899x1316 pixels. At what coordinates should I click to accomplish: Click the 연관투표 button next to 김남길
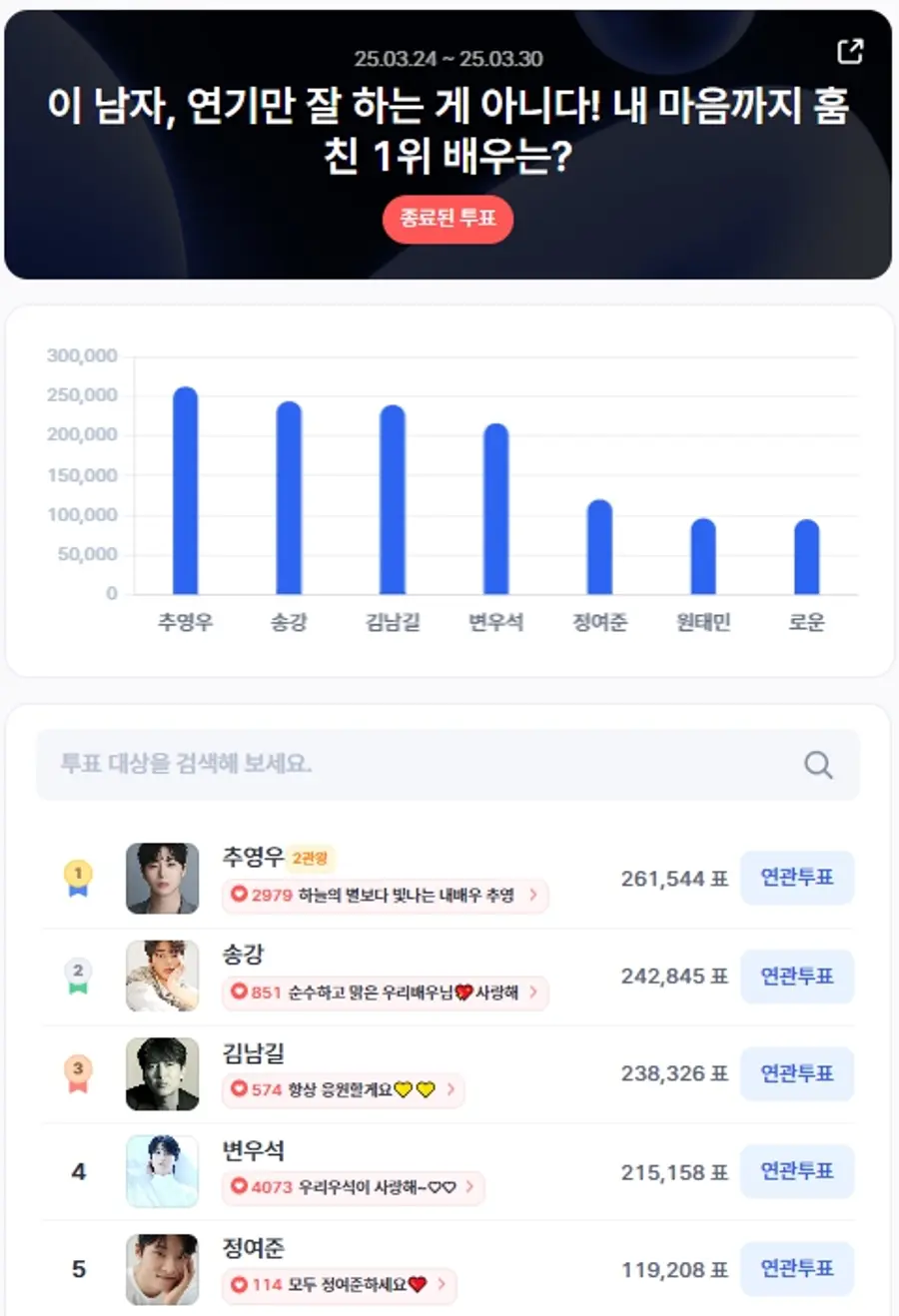797,1073
